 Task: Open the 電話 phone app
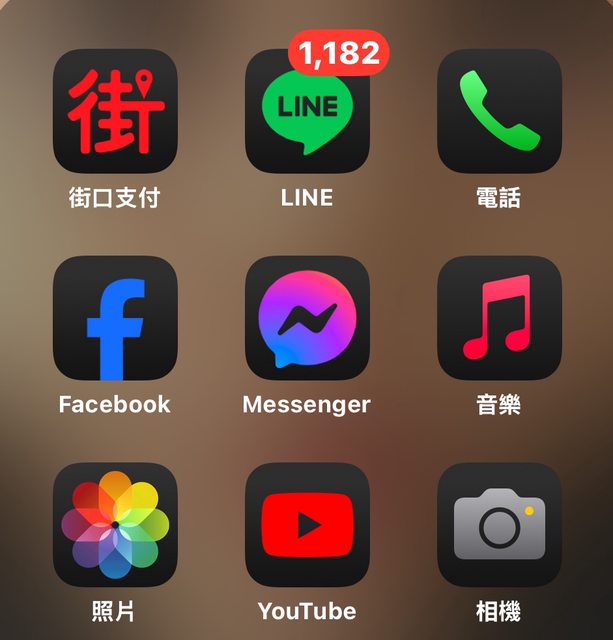pos(499,111)
